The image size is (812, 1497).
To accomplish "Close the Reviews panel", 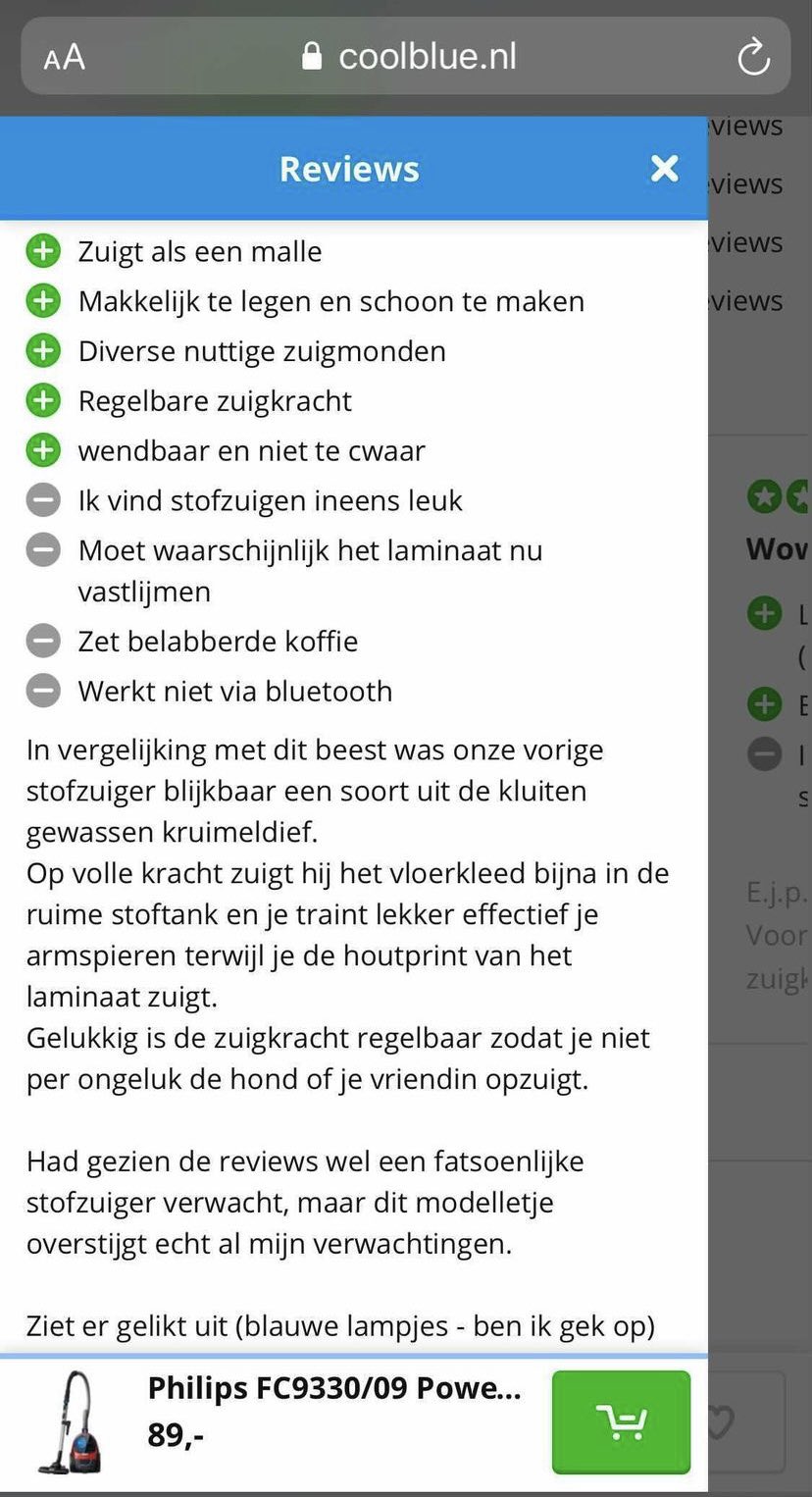I will coord(664,169).
